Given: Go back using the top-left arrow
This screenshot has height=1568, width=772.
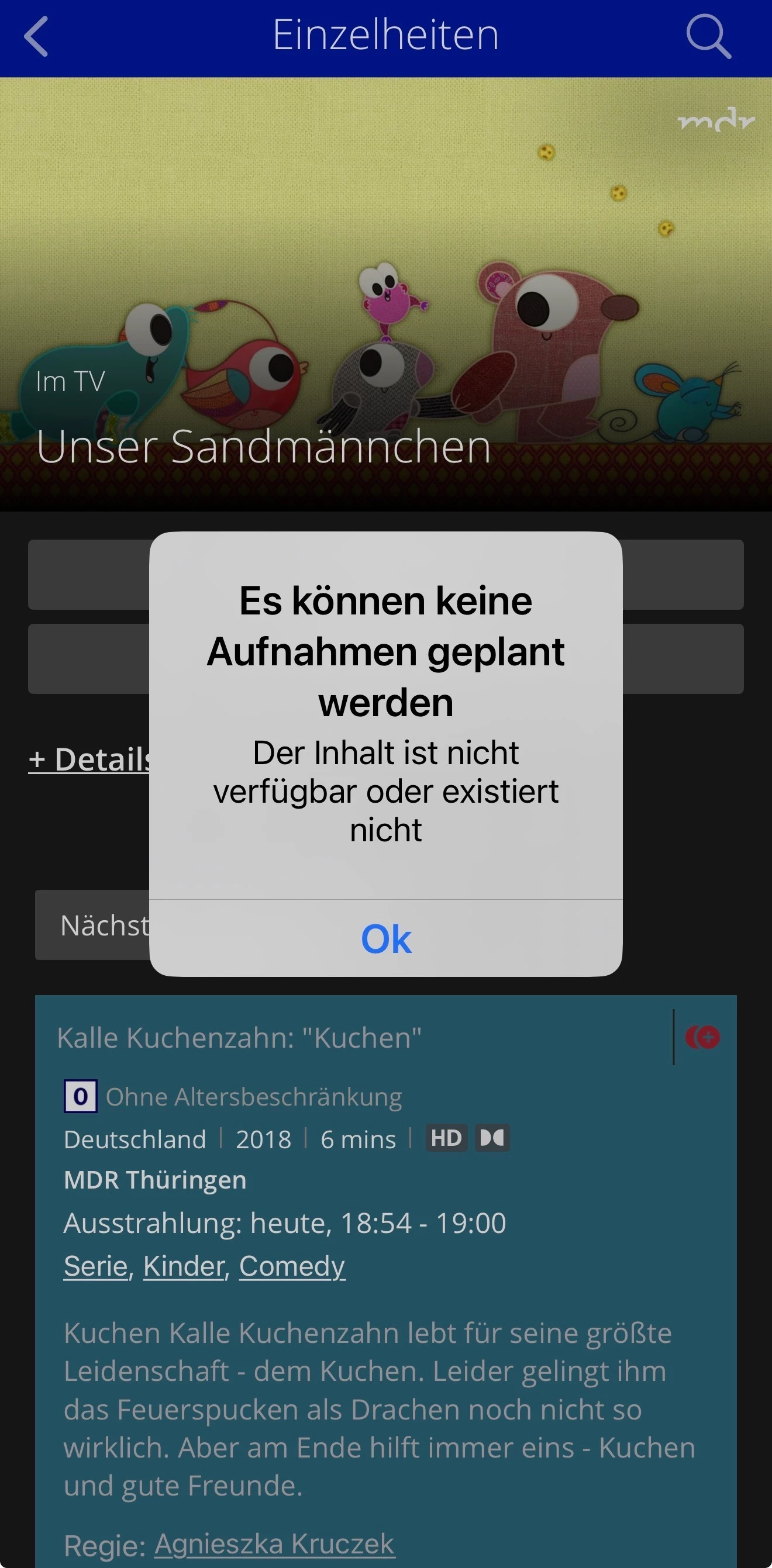Looking at the screenshot, I should pyautogui.click(x=36, y=36).
